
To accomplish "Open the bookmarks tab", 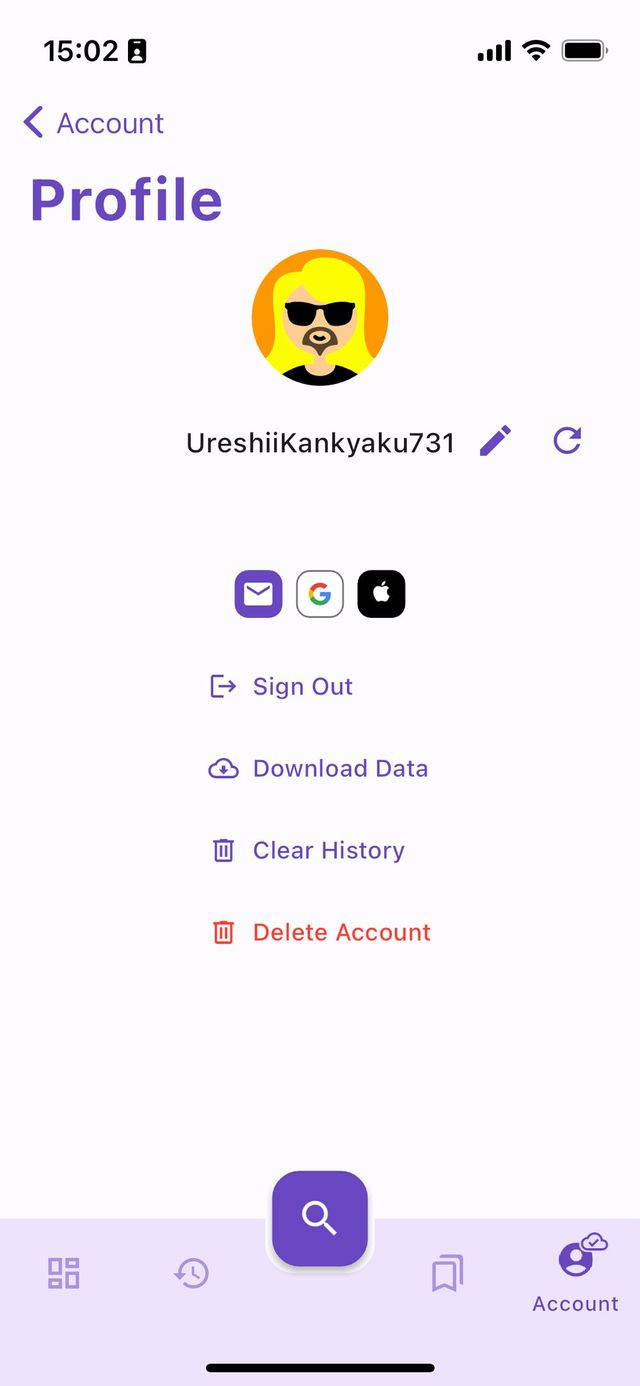I will 447,1273.
